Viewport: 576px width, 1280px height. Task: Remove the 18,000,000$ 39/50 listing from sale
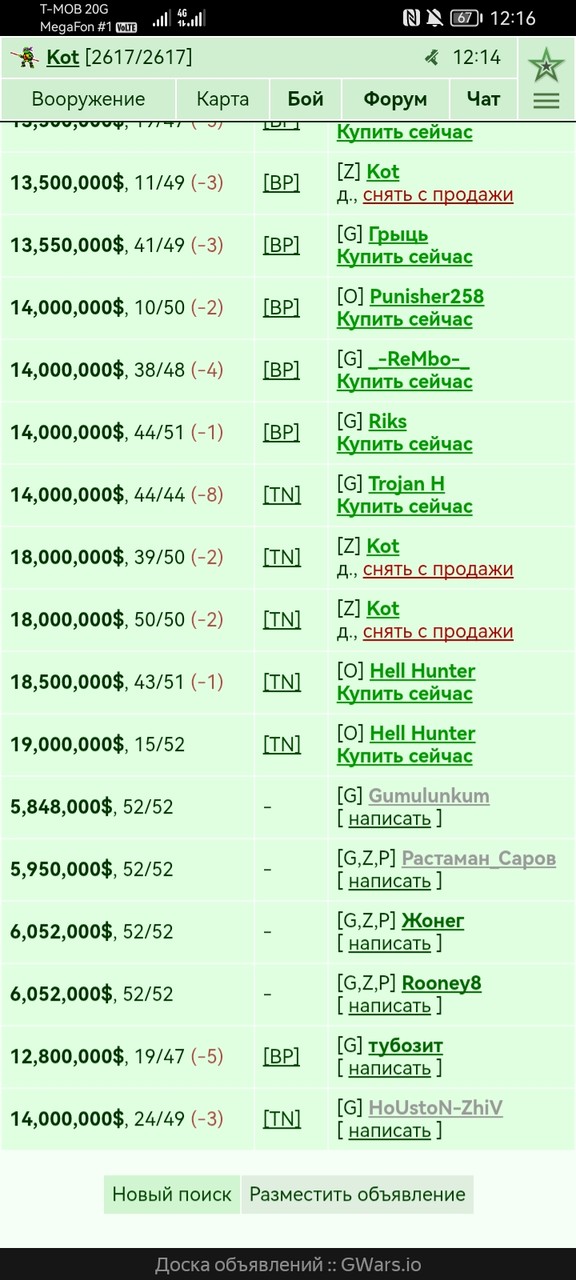click(438, 569)
